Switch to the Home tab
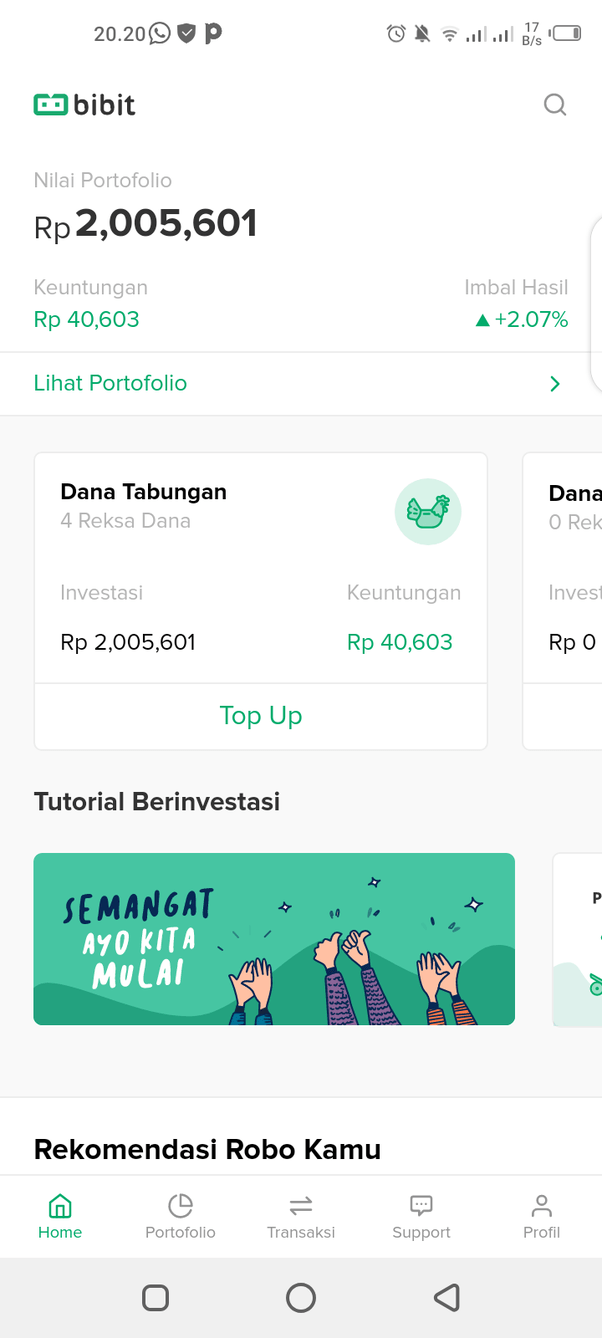Viewport: 602px width, 1338px height. point(60,1216)
